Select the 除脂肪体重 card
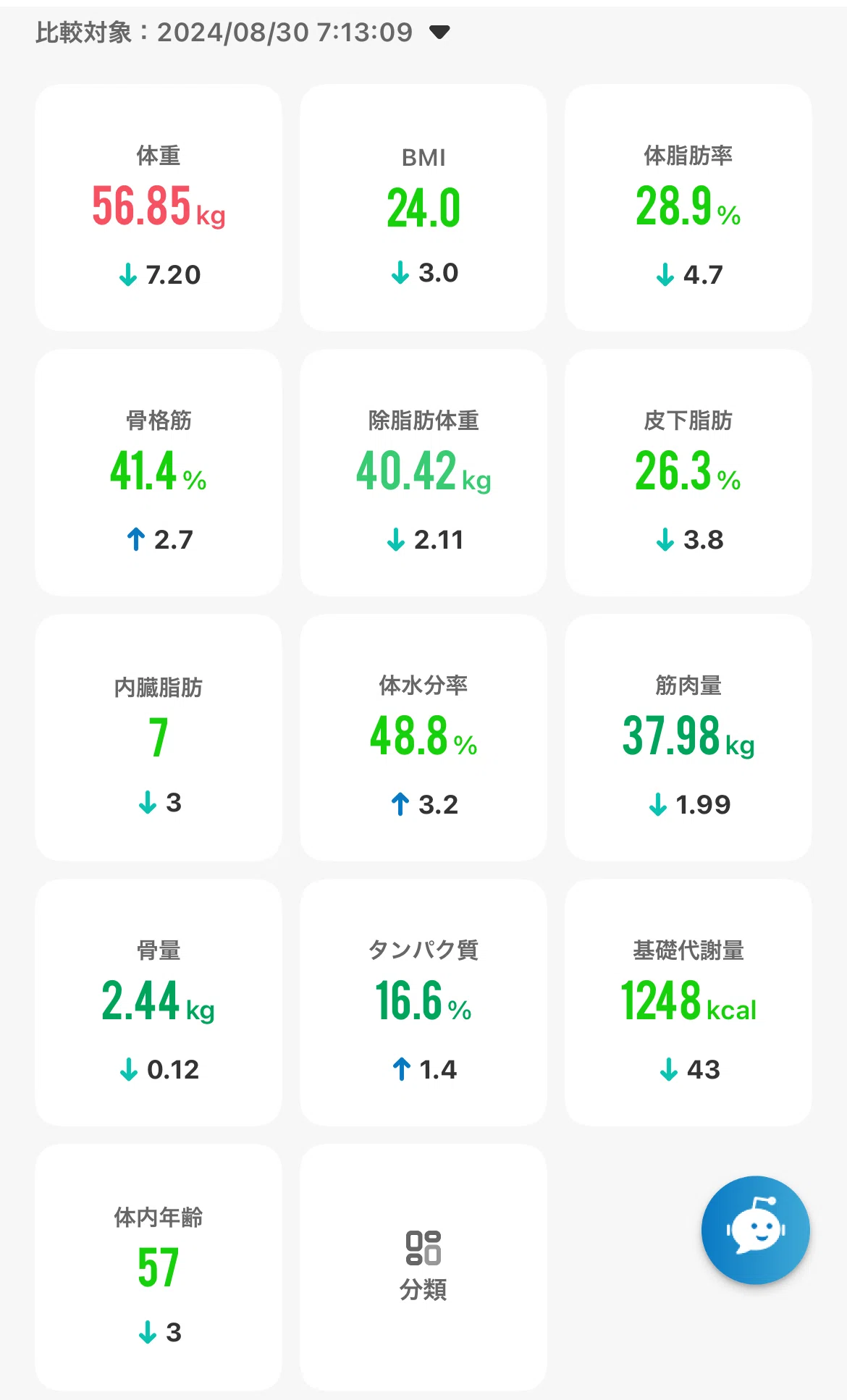This screenshot has width=847, height=1400. pos(423,473)
